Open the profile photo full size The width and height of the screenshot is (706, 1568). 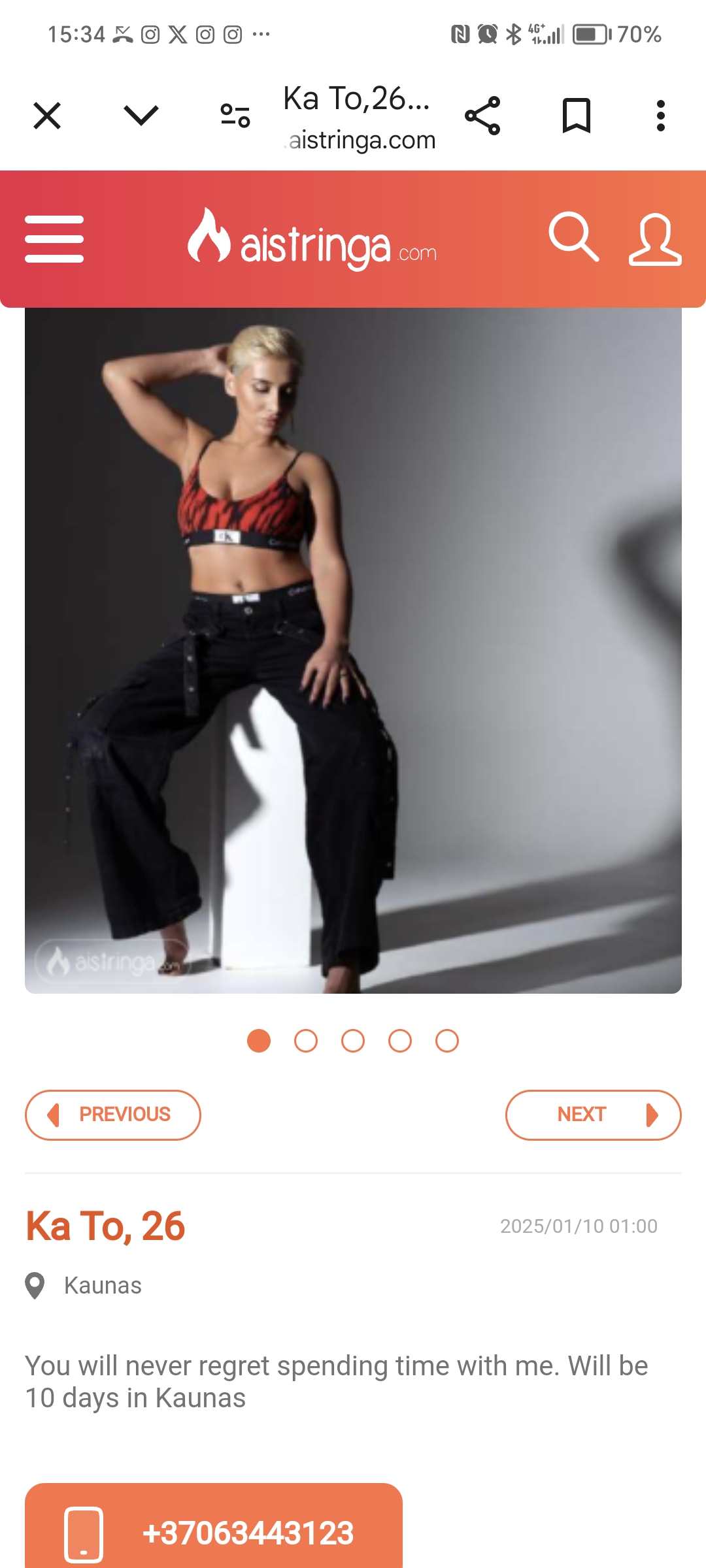coord(353,651)
